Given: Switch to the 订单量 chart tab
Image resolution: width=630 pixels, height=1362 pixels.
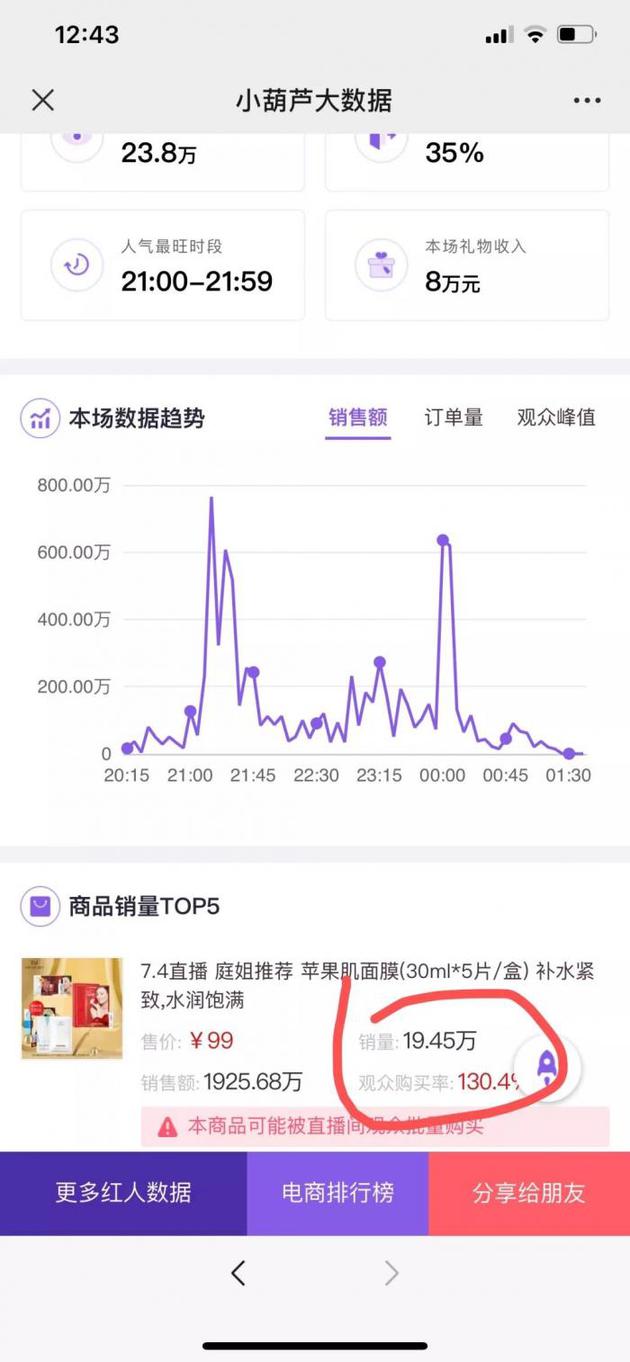Looking at the screenshot, I should (453, 418).
